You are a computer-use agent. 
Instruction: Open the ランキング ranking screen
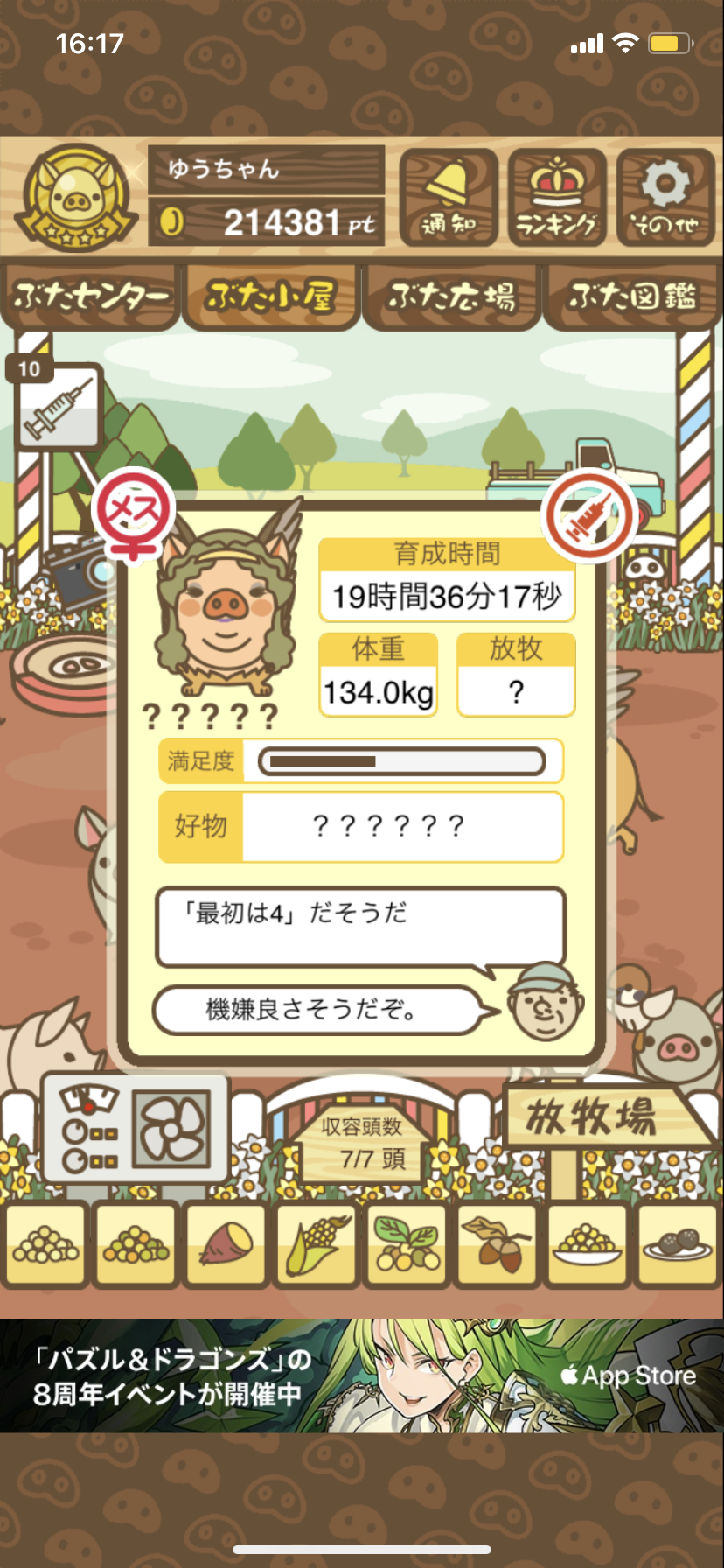point(557,198)
